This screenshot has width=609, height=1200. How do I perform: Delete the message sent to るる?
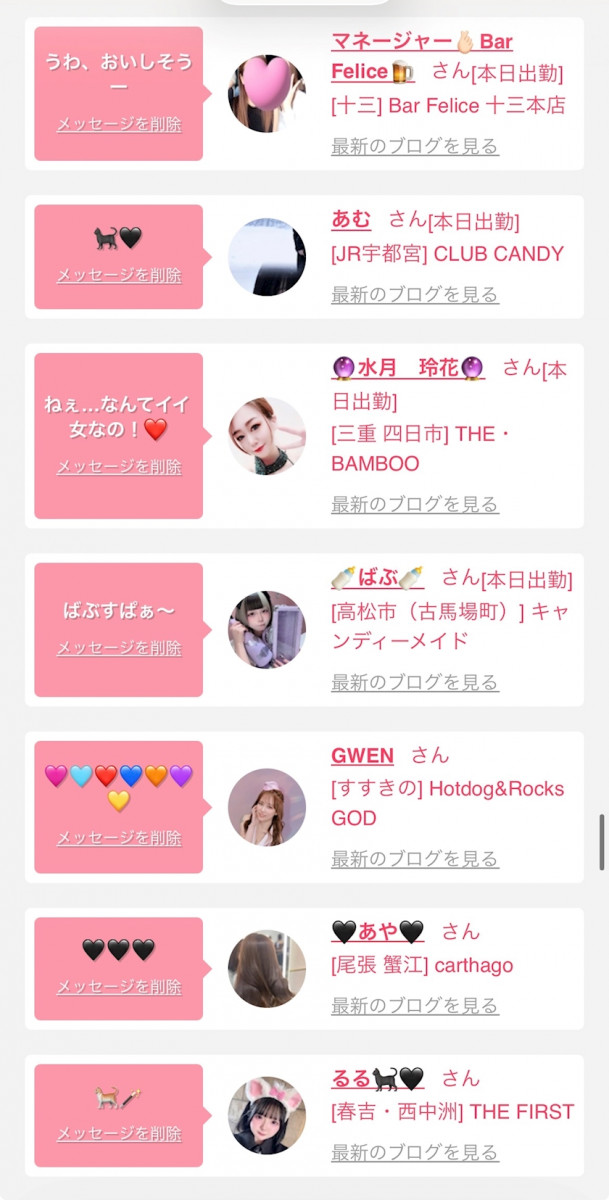pos(119,1134)
